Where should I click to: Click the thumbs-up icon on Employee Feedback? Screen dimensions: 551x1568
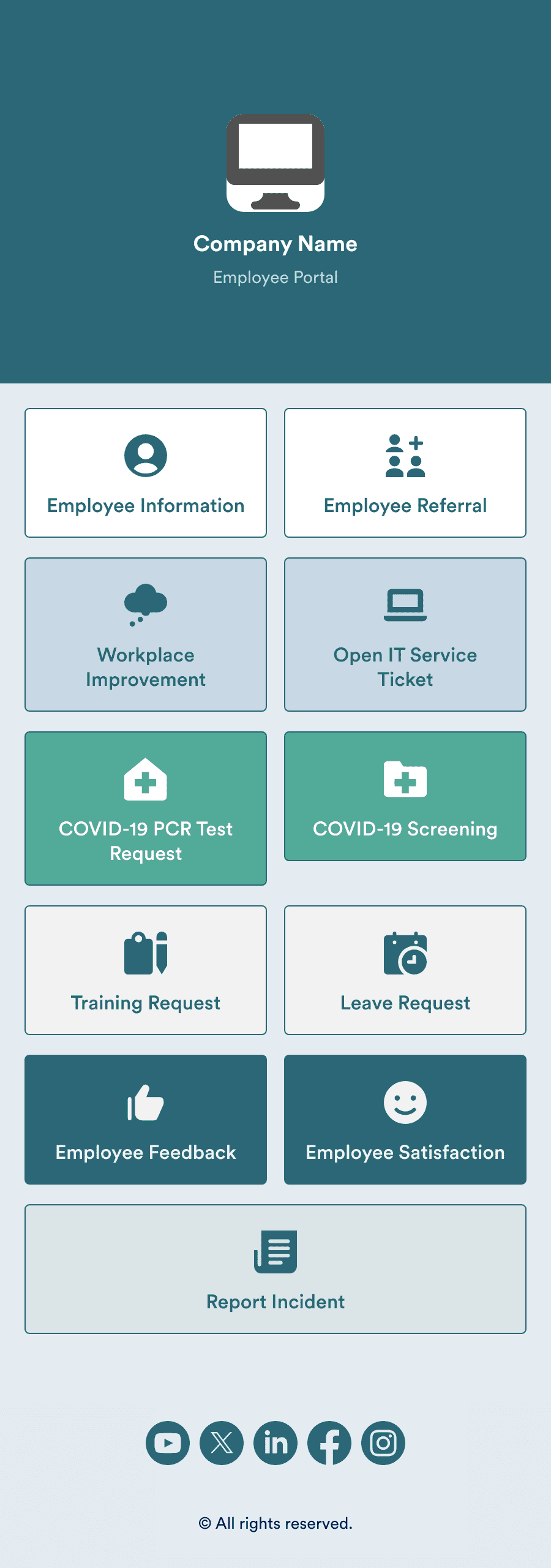(x=145, y=1102)
